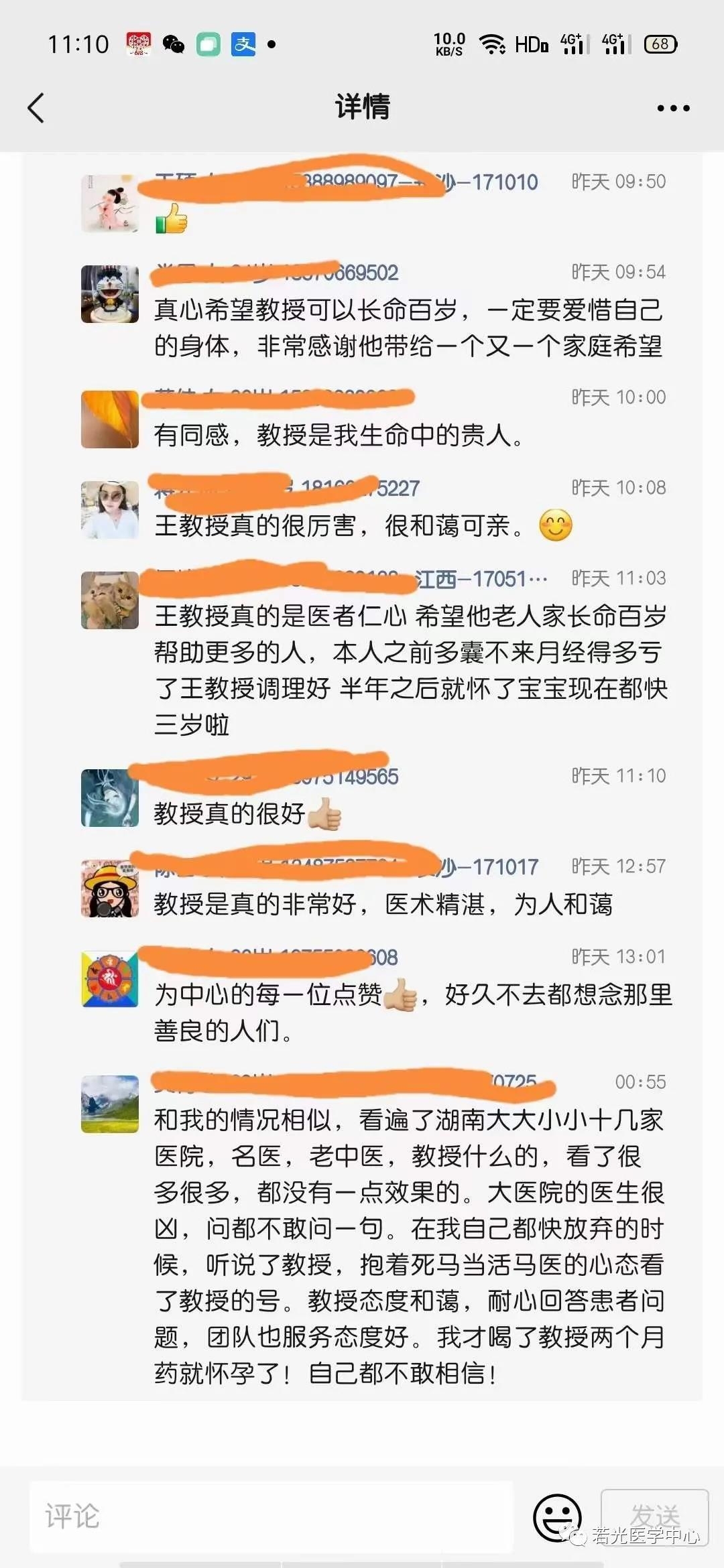Screen dimensions: 724x1568
Task: Focus the 评论 comment input field
Action: pyautogui.click(x=271, y=1516)
